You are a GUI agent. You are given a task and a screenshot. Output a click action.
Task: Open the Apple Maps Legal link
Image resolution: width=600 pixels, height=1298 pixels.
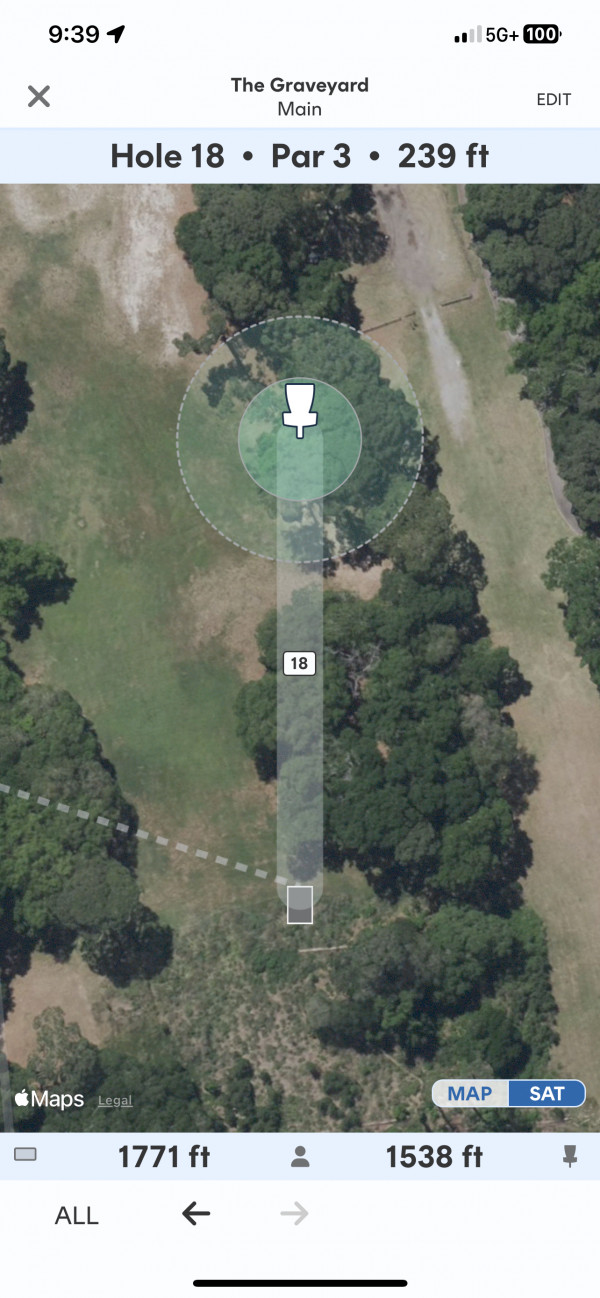115,1100
